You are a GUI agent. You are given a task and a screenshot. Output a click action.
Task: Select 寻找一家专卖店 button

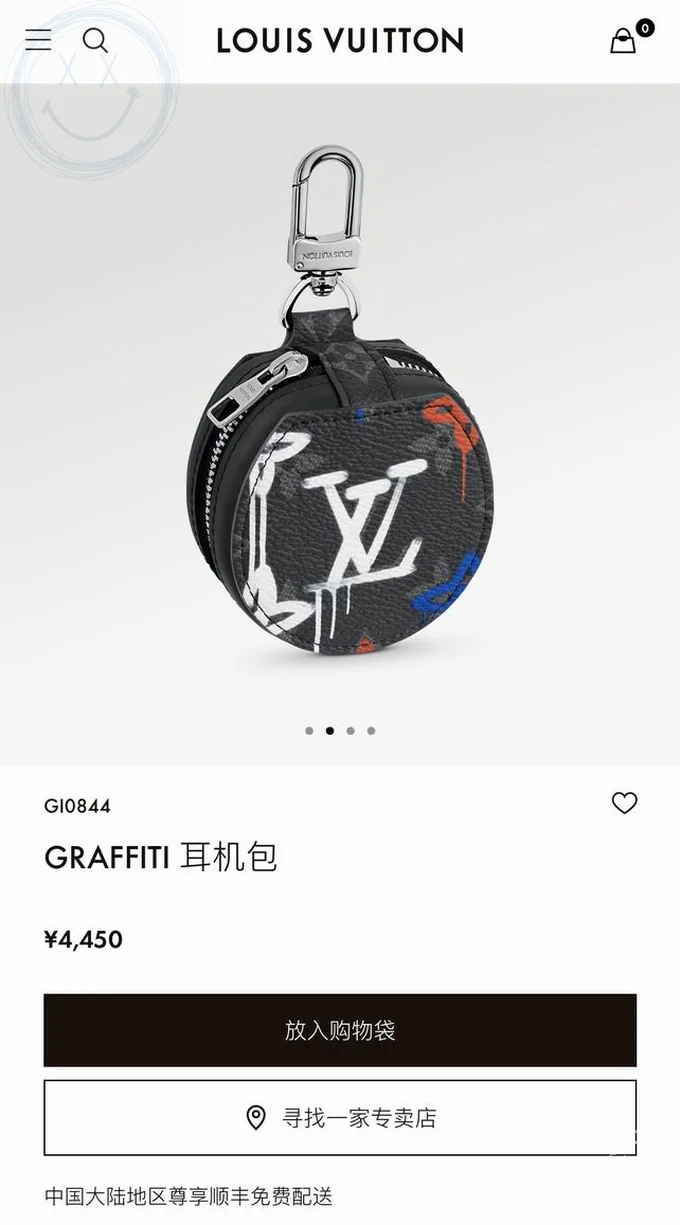(340, 1118)
